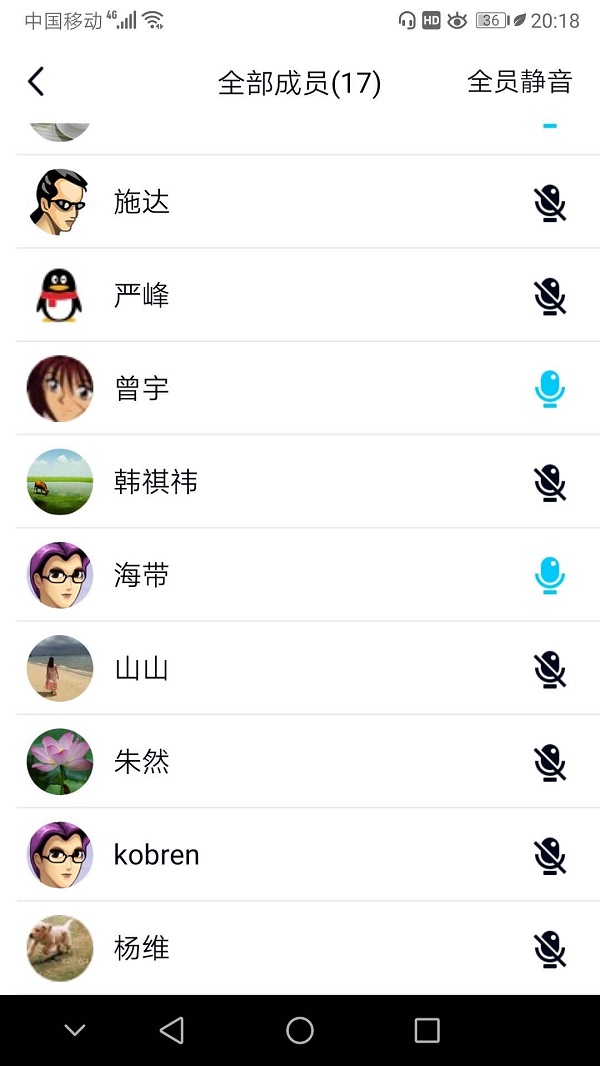Screen dimensions: 600x1066
Task: Unmute 严峰's microphone
Action: click(x=549, y=297)
